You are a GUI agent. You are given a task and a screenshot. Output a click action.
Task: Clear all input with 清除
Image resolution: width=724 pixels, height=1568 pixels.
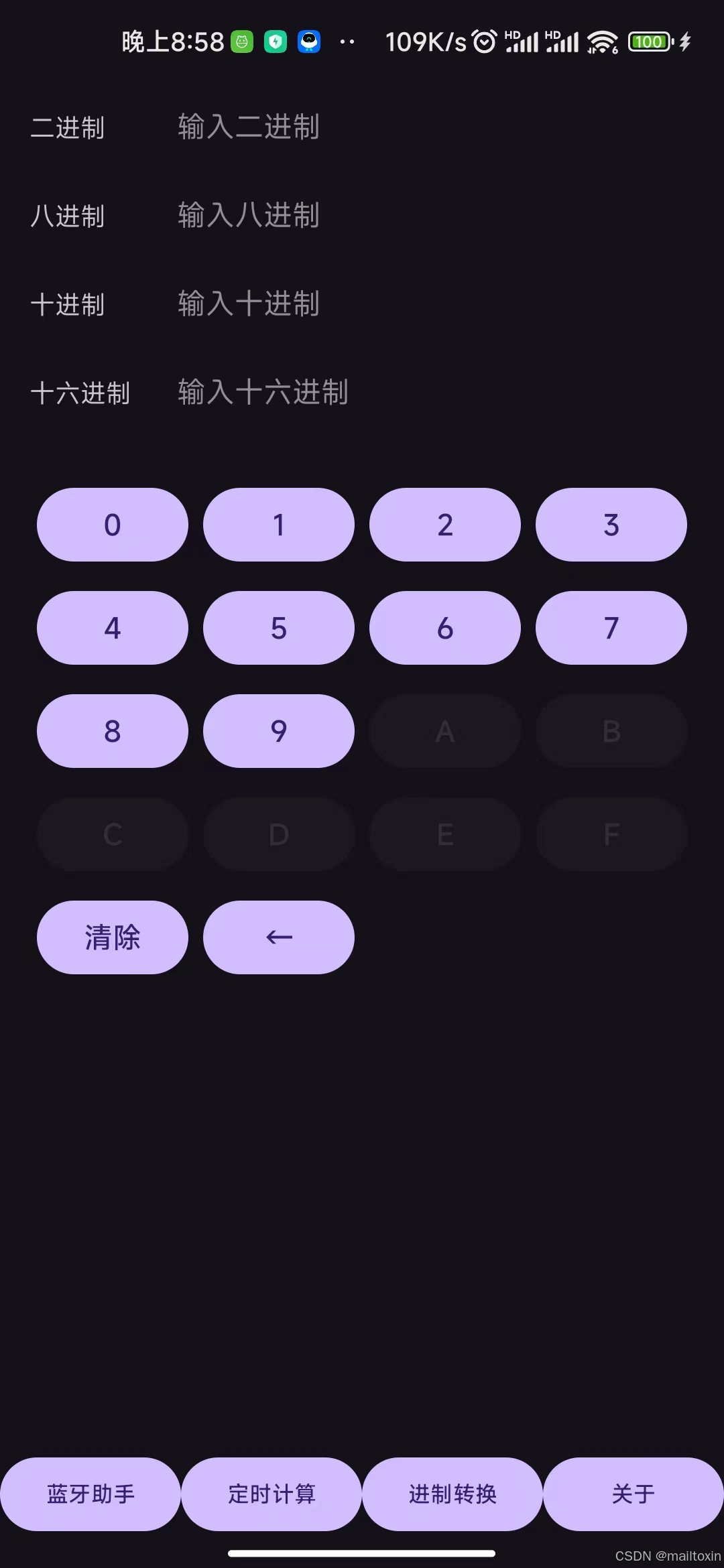(x=113, y=937)
